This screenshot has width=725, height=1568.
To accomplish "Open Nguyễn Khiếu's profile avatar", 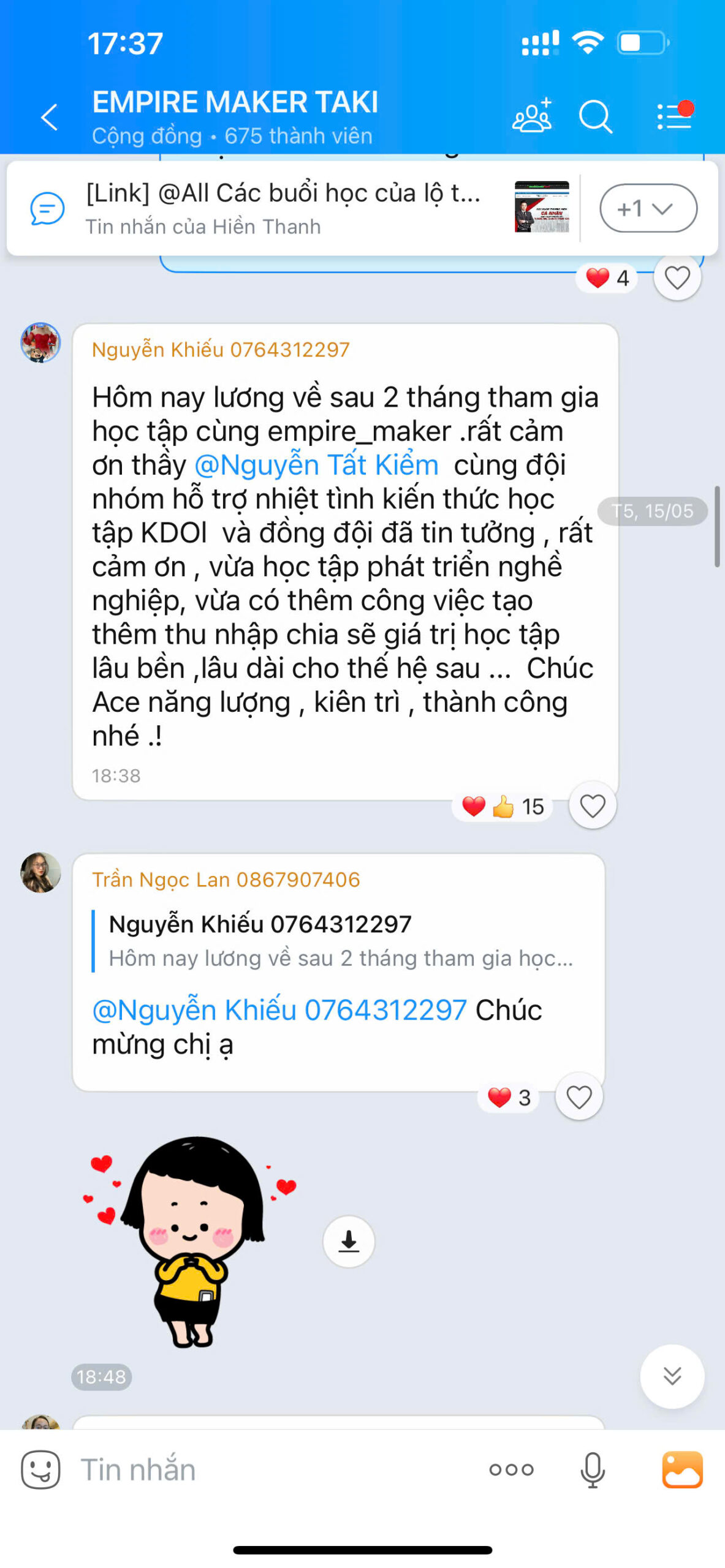I will point(40,342).
